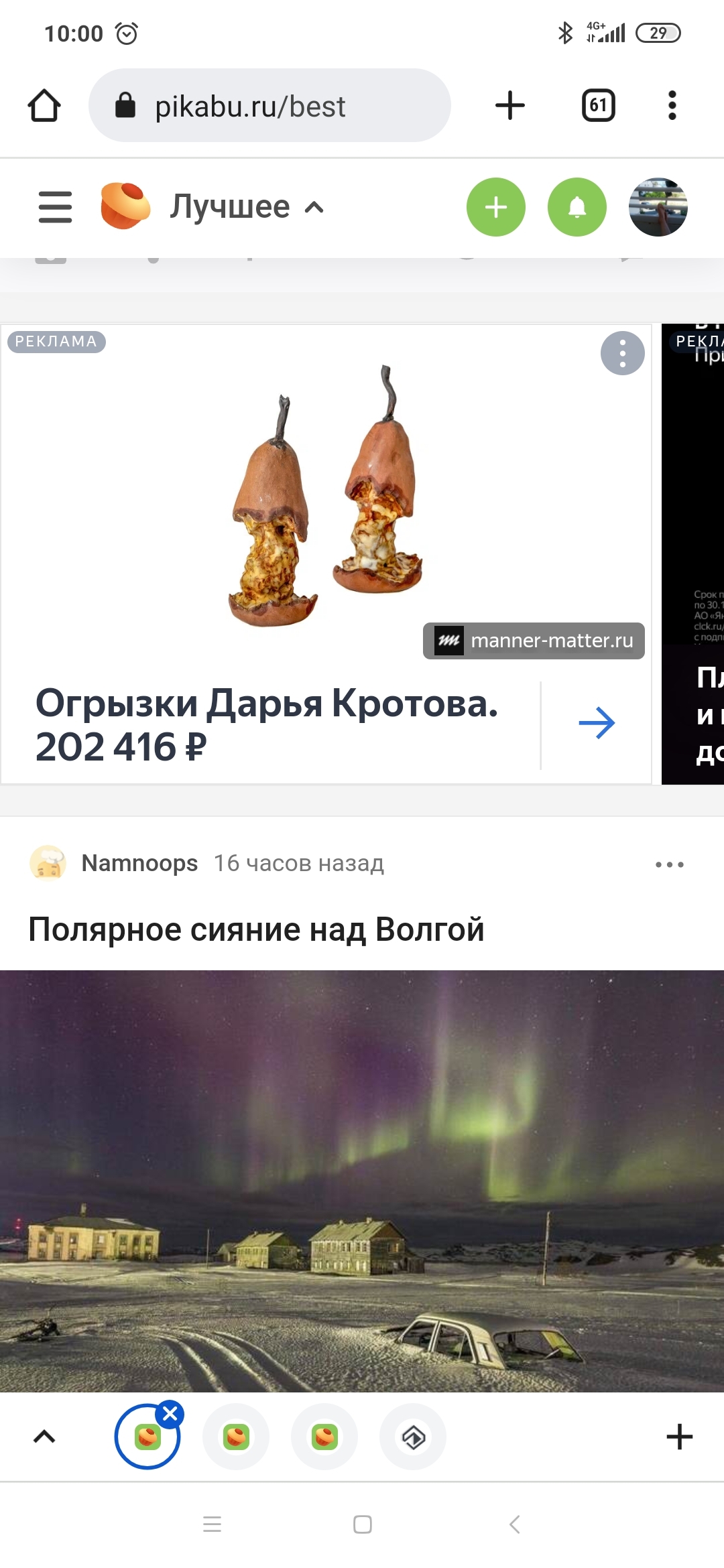Open the Pikabu hamburger menu
The width and height of the screenshot is (724, 1568).
[55, 207]
